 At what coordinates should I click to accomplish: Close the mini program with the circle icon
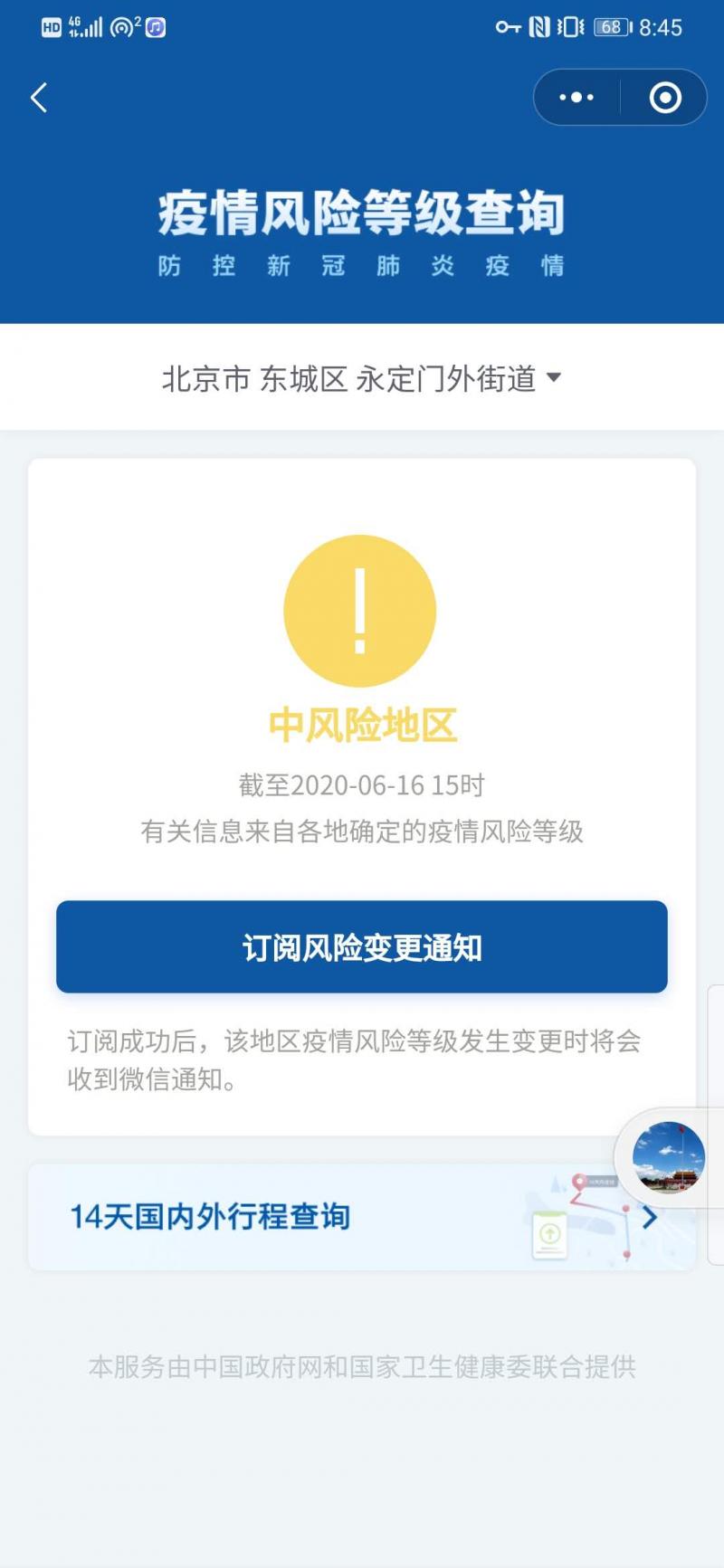tap(665, 98)
